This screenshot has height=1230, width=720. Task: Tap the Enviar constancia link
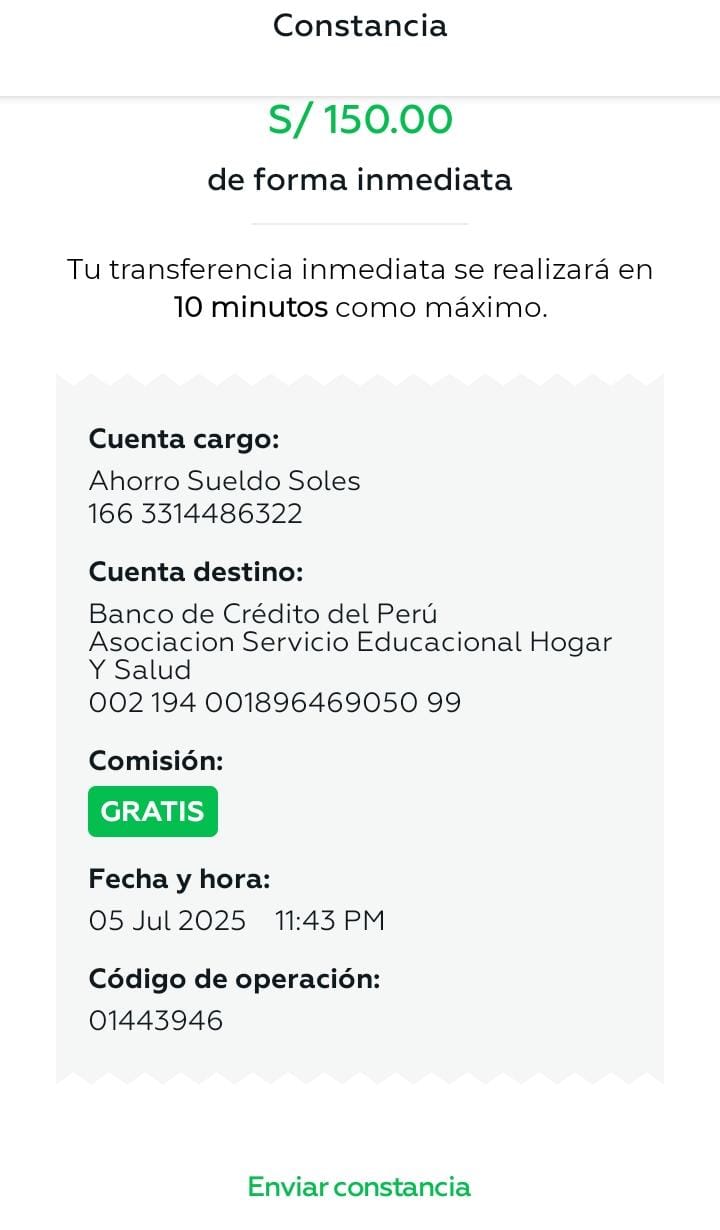tap(359, 1187)
